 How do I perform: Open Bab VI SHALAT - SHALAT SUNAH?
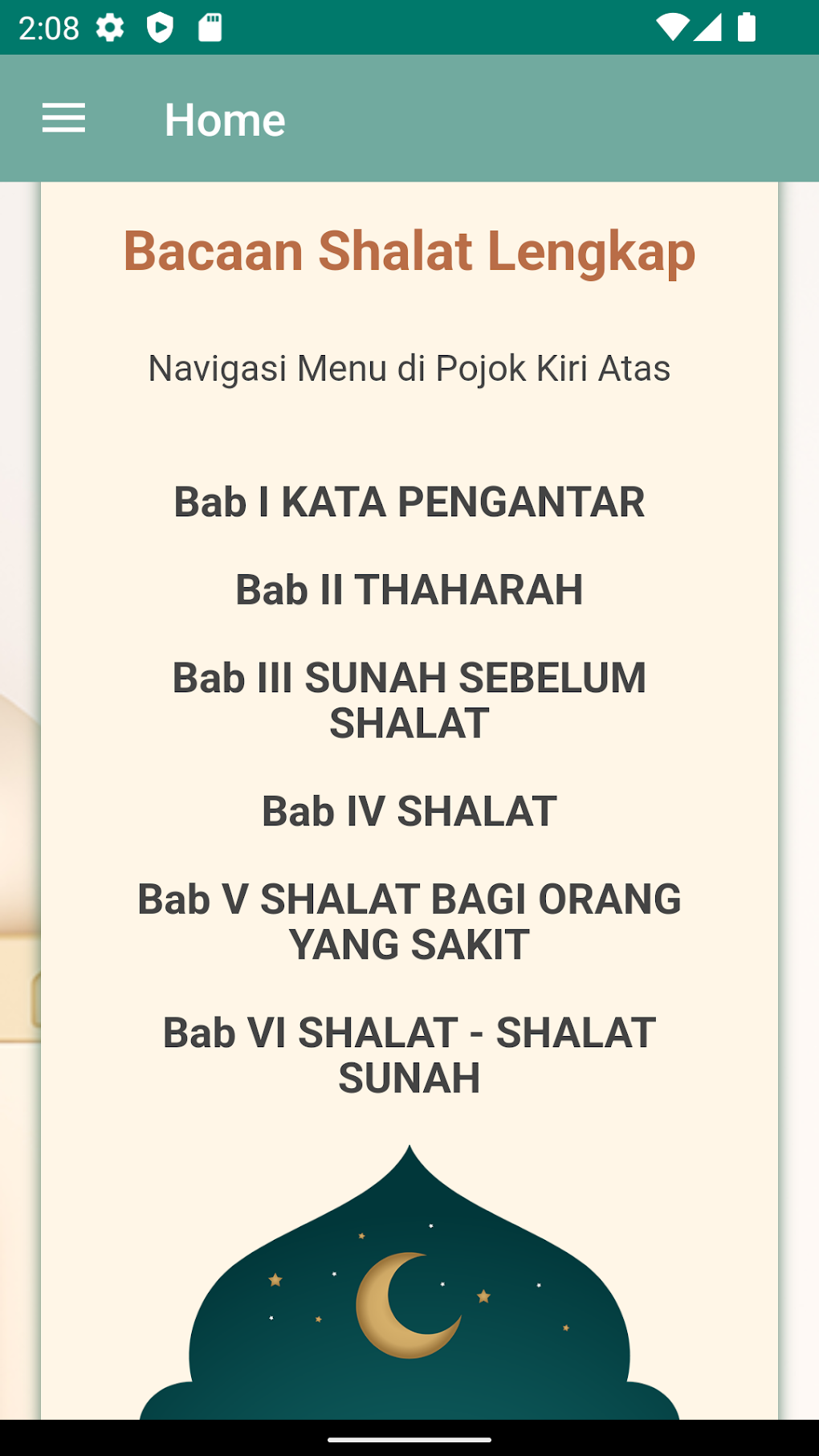click(x=409, y=1056)
